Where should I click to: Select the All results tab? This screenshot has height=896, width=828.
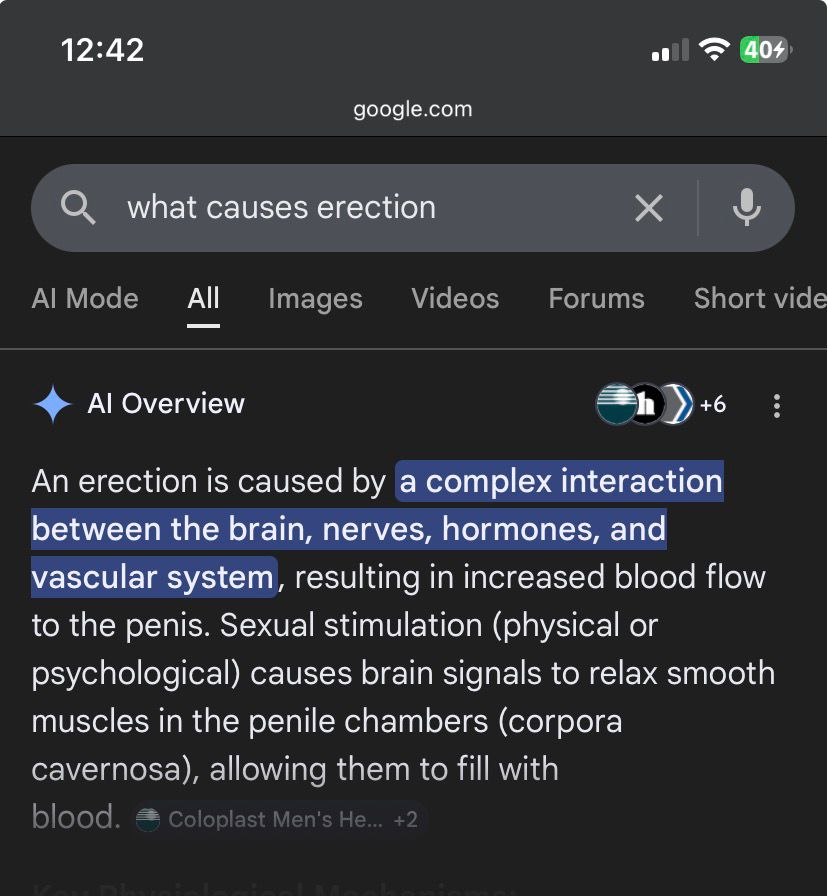203,298
